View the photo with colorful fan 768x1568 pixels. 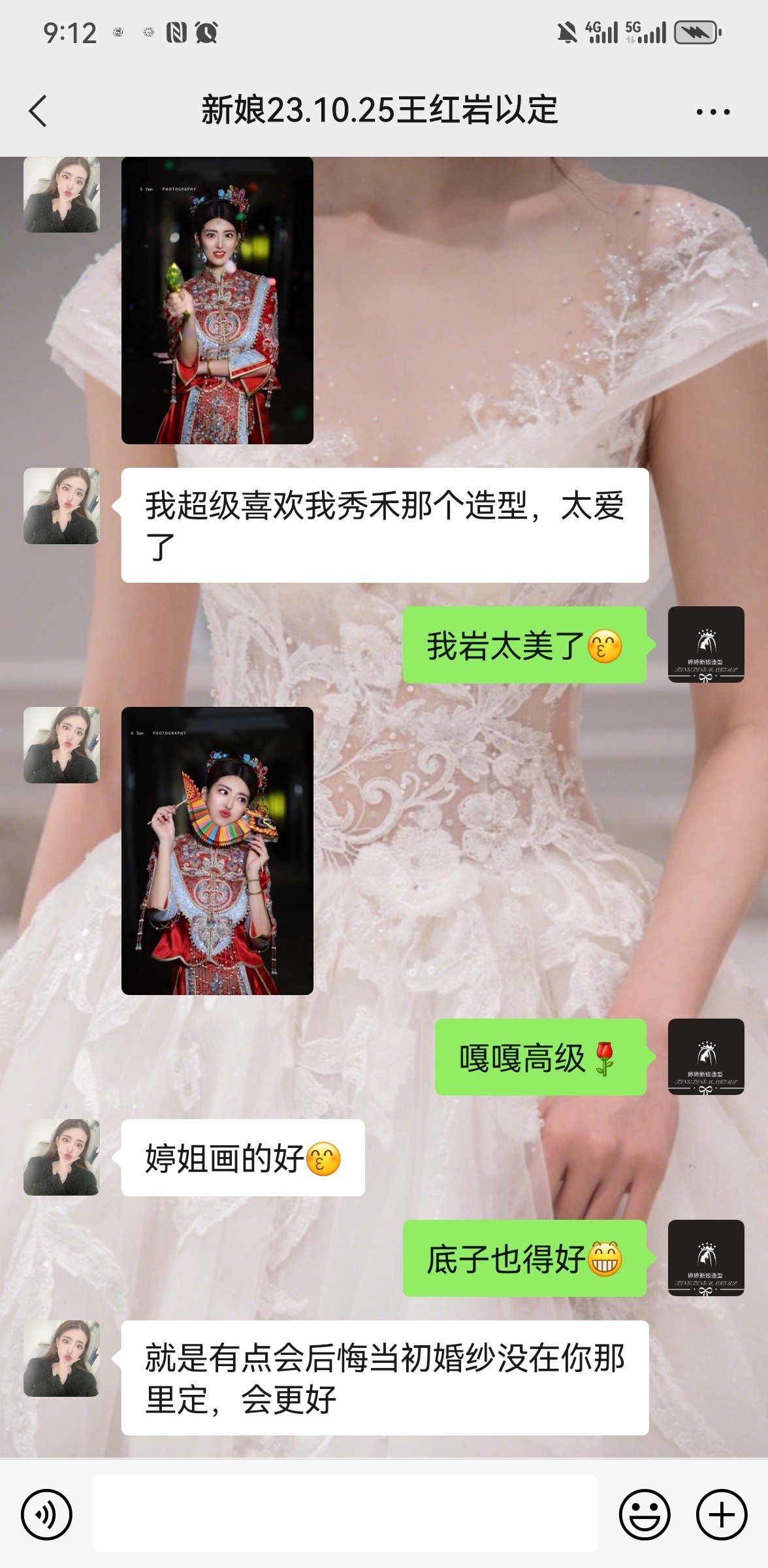pos(217,851)
